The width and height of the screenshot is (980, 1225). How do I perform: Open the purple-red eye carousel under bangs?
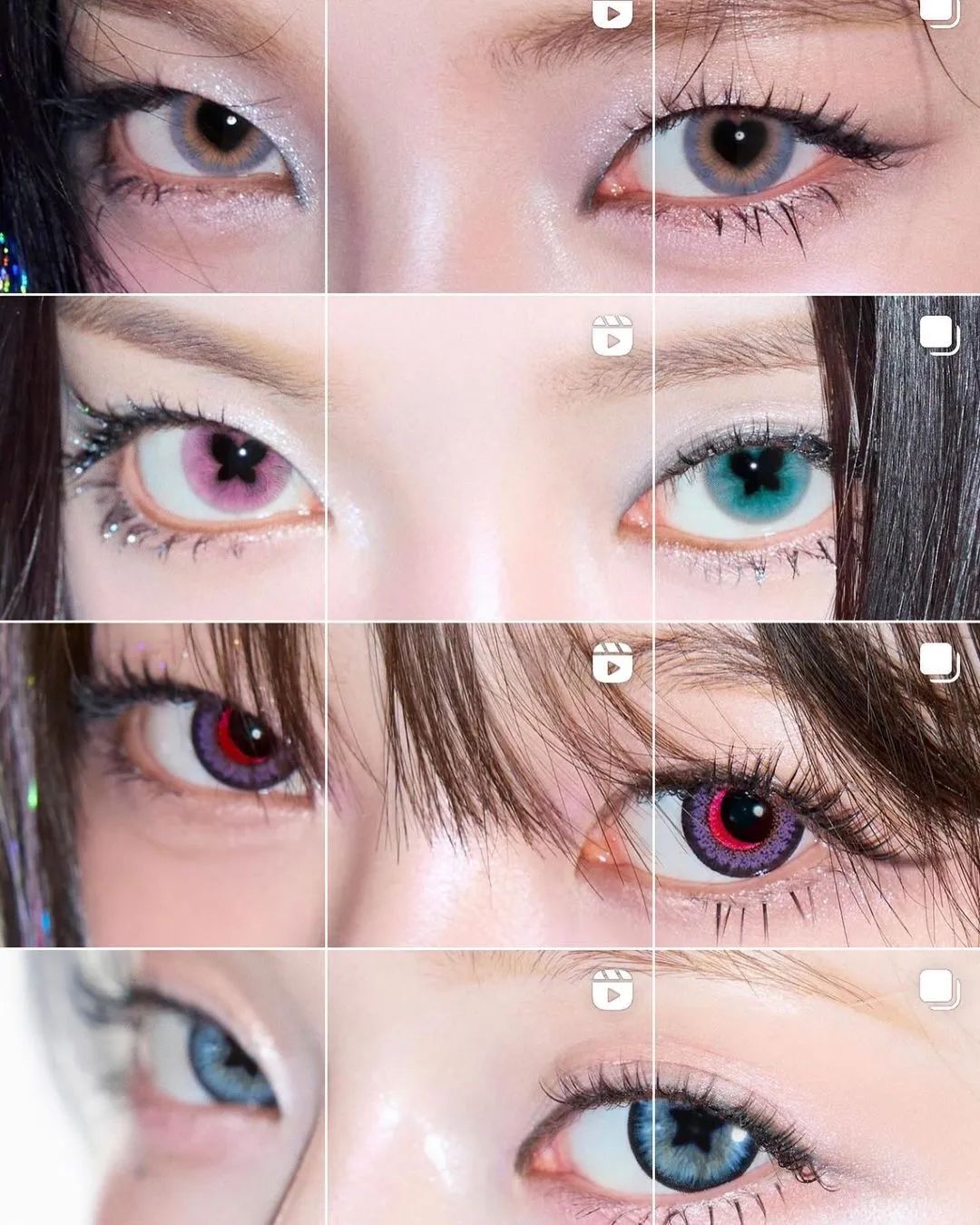[x=817, y=785]
